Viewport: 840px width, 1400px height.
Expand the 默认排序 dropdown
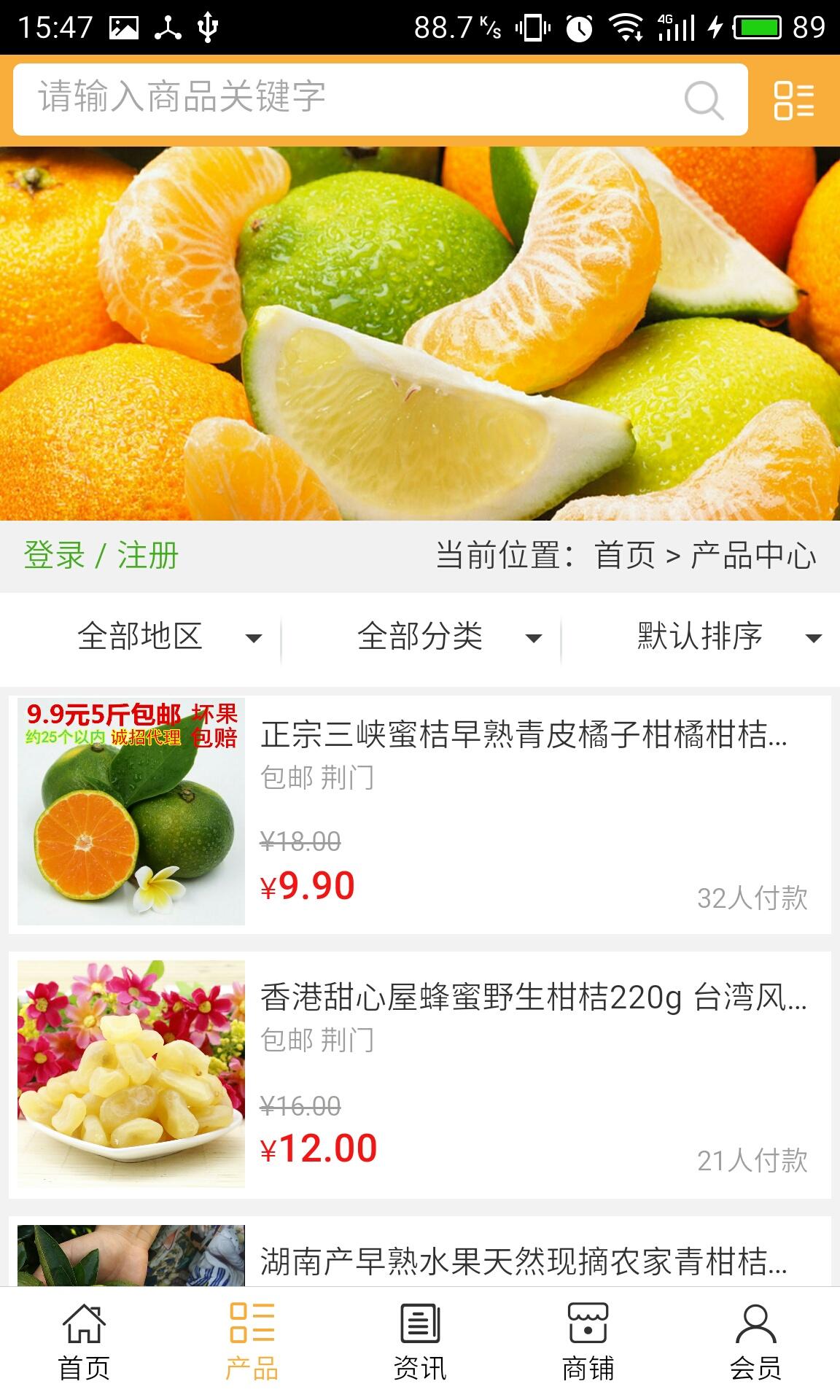(729, 637)
